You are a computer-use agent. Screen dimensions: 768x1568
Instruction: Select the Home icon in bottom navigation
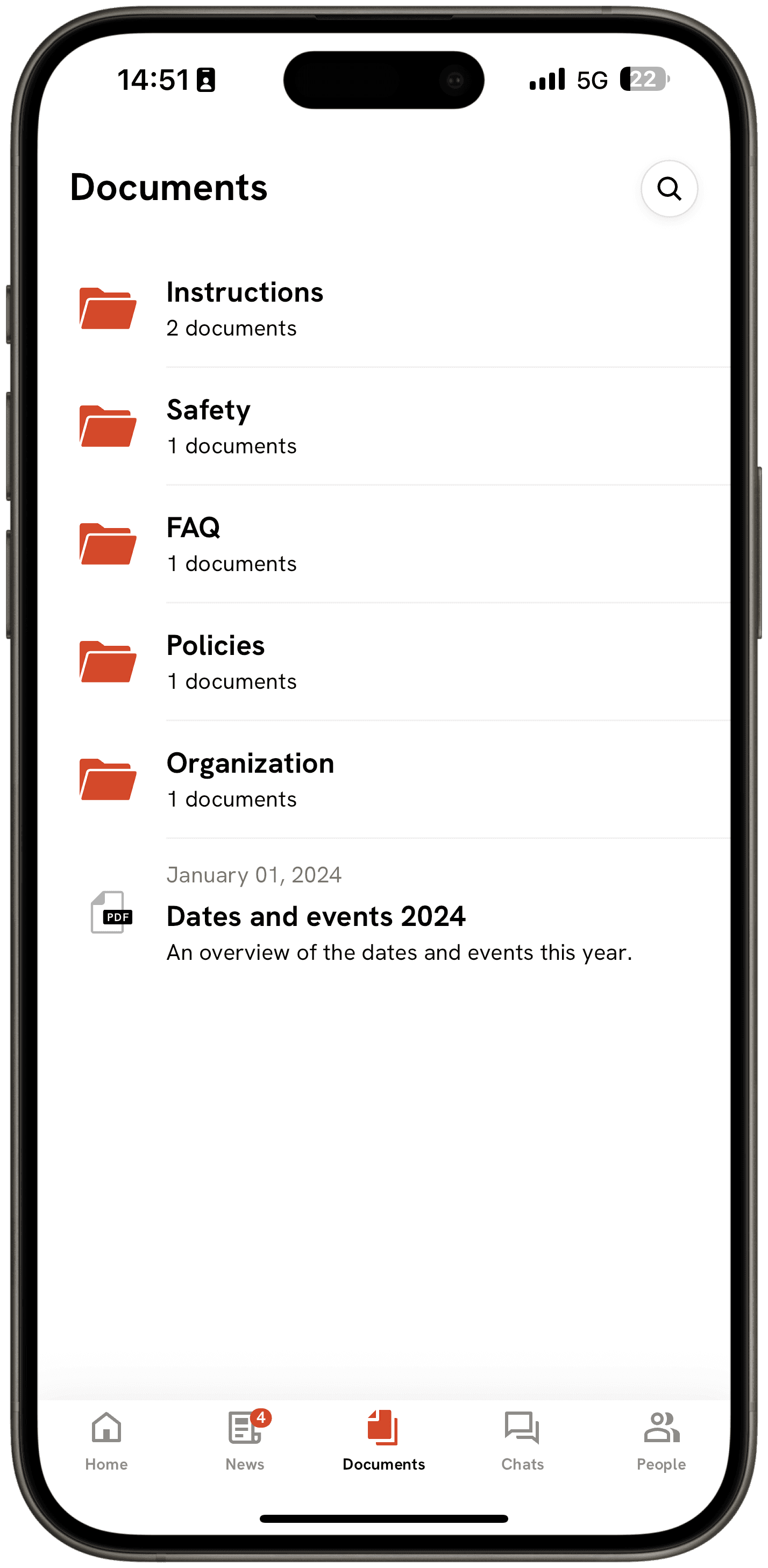tap(106, 1428)
